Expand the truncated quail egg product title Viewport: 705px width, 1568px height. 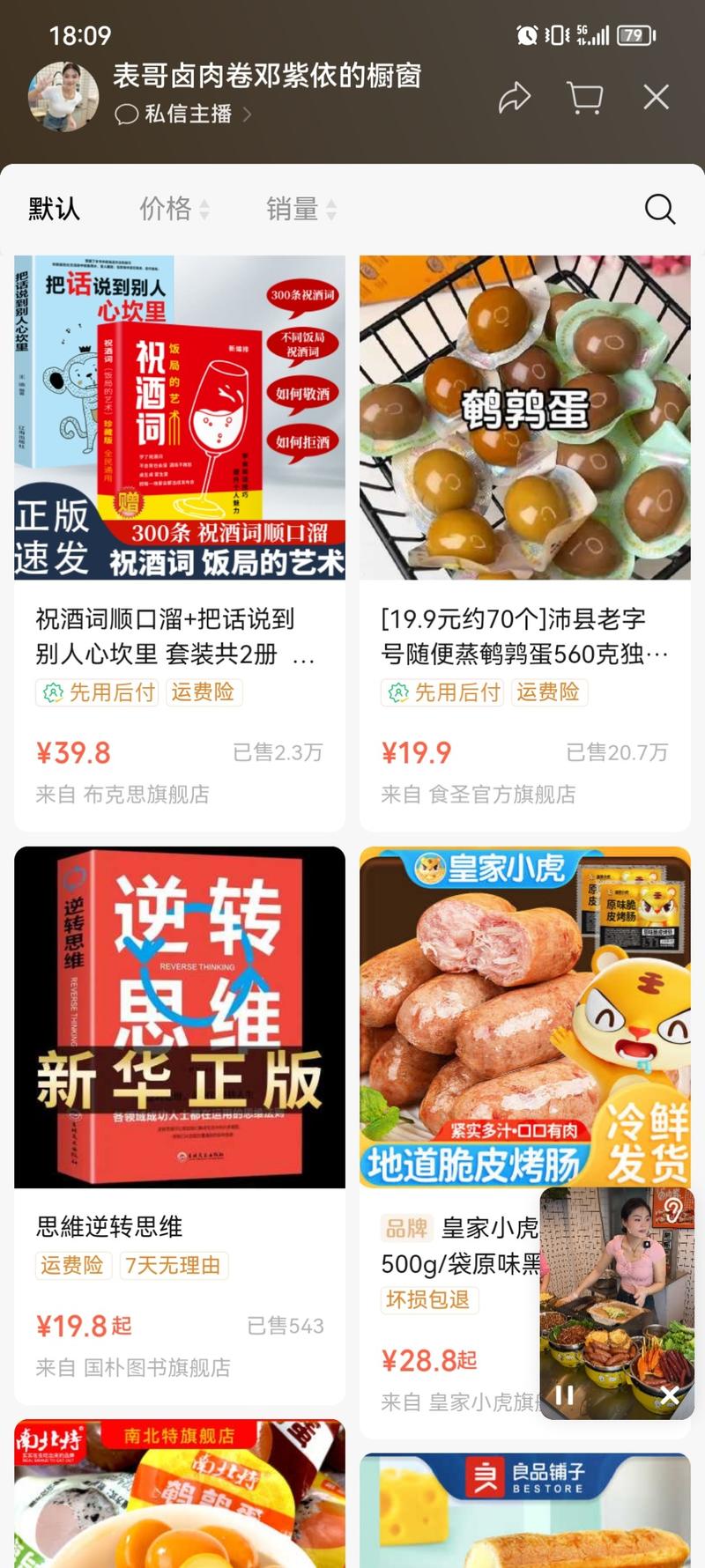click(525, 636)
